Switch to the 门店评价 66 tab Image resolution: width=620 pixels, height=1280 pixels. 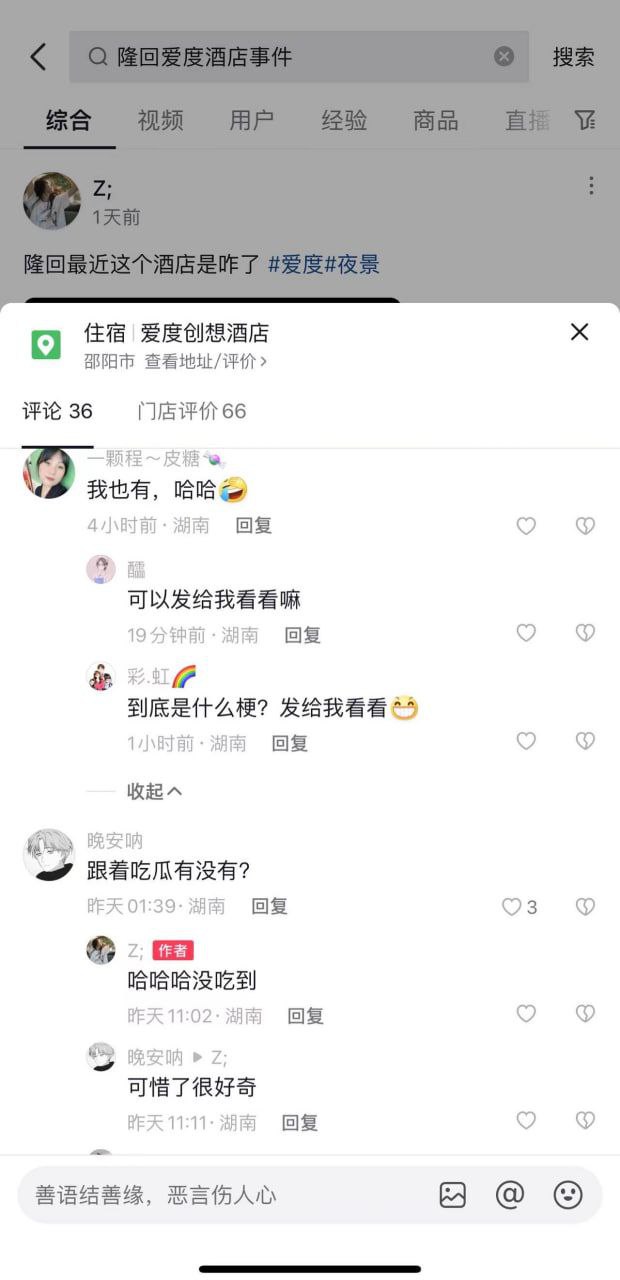tap(191, 411)
